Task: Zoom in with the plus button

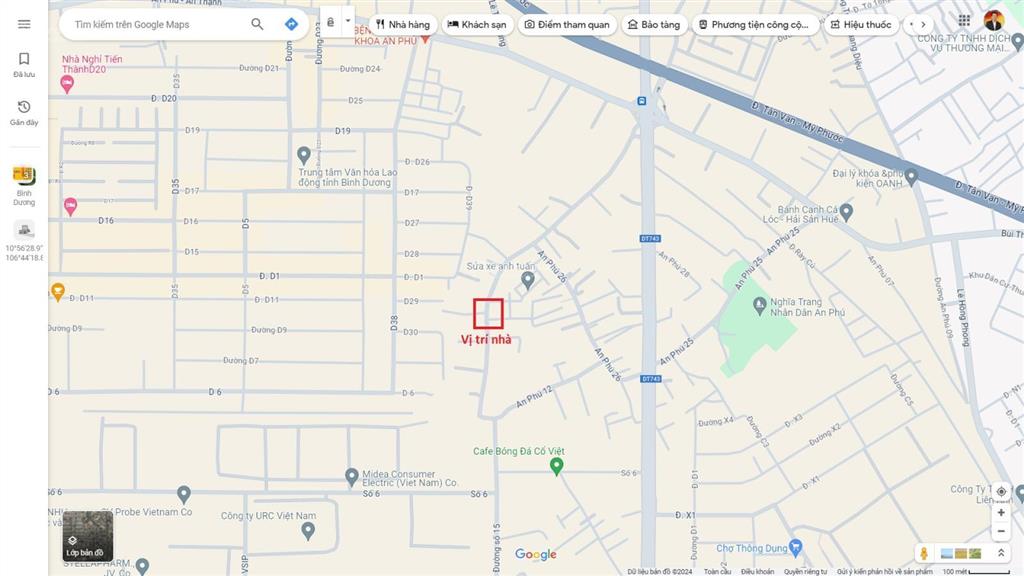Action: 1001,512
